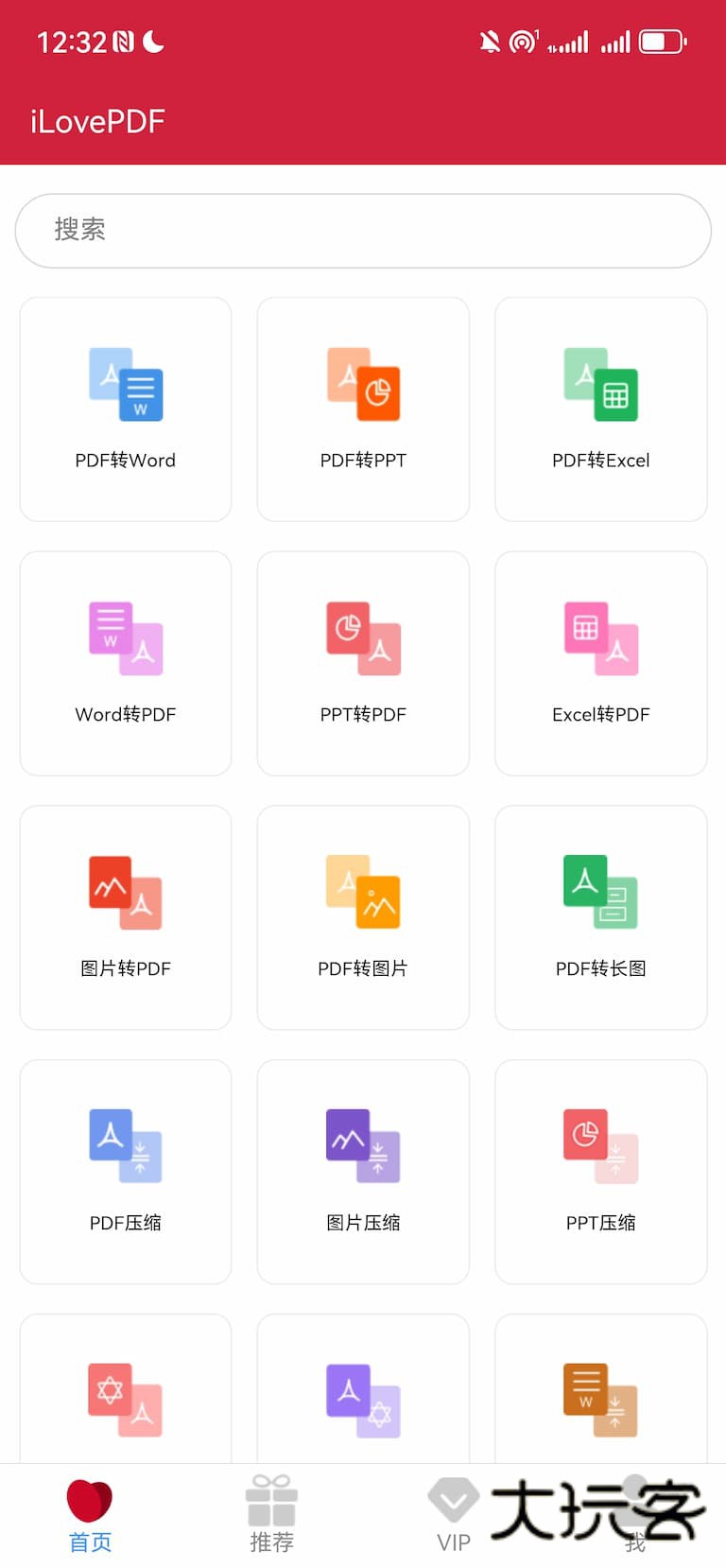This screenshot has width=726, height=1568.
Task: Open the PDF转Excel tool
Action: pyautogui.click(x=600, y=409)
